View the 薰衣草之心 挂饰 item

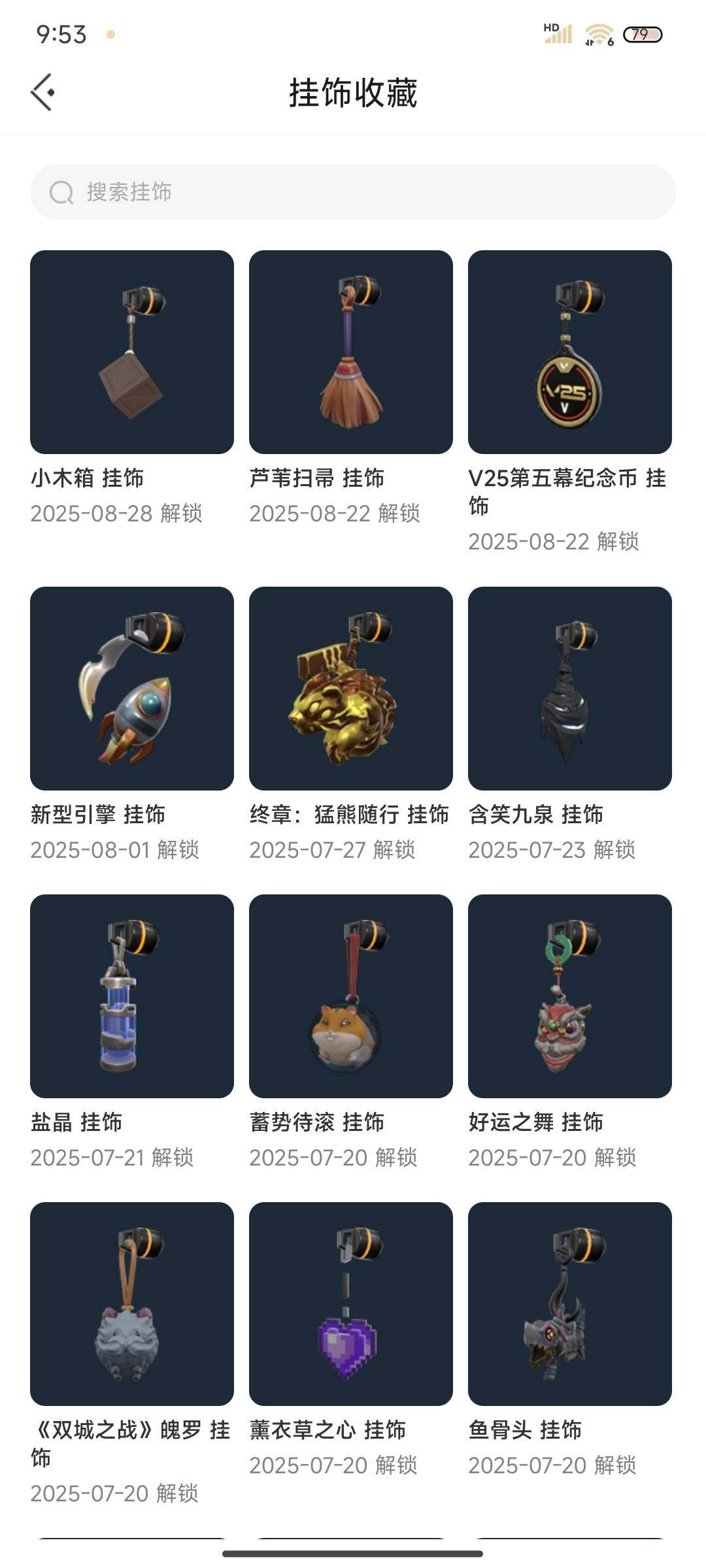pyautogui.click(x=351, y=1304)
